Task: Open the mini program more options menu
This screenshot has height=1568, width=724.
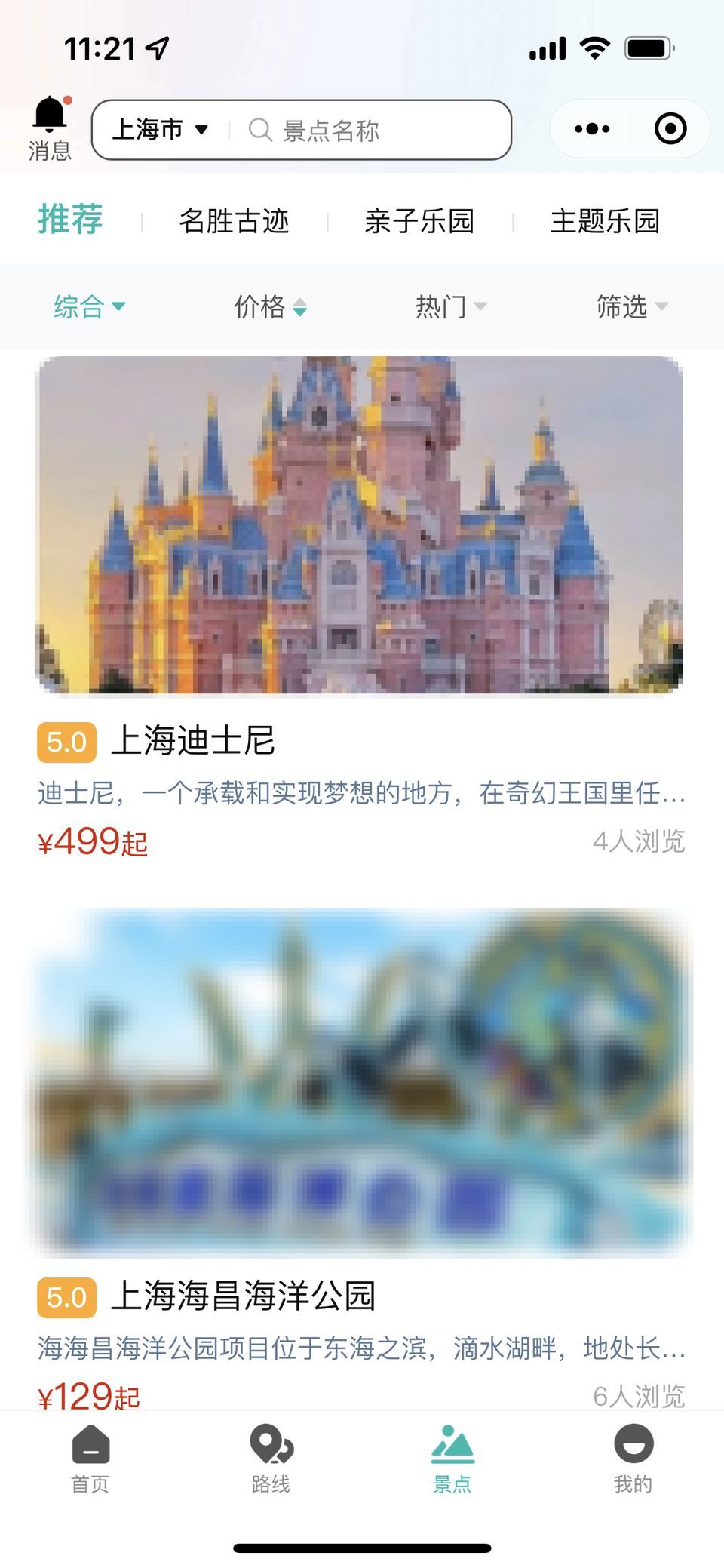Action: [592, 129]
